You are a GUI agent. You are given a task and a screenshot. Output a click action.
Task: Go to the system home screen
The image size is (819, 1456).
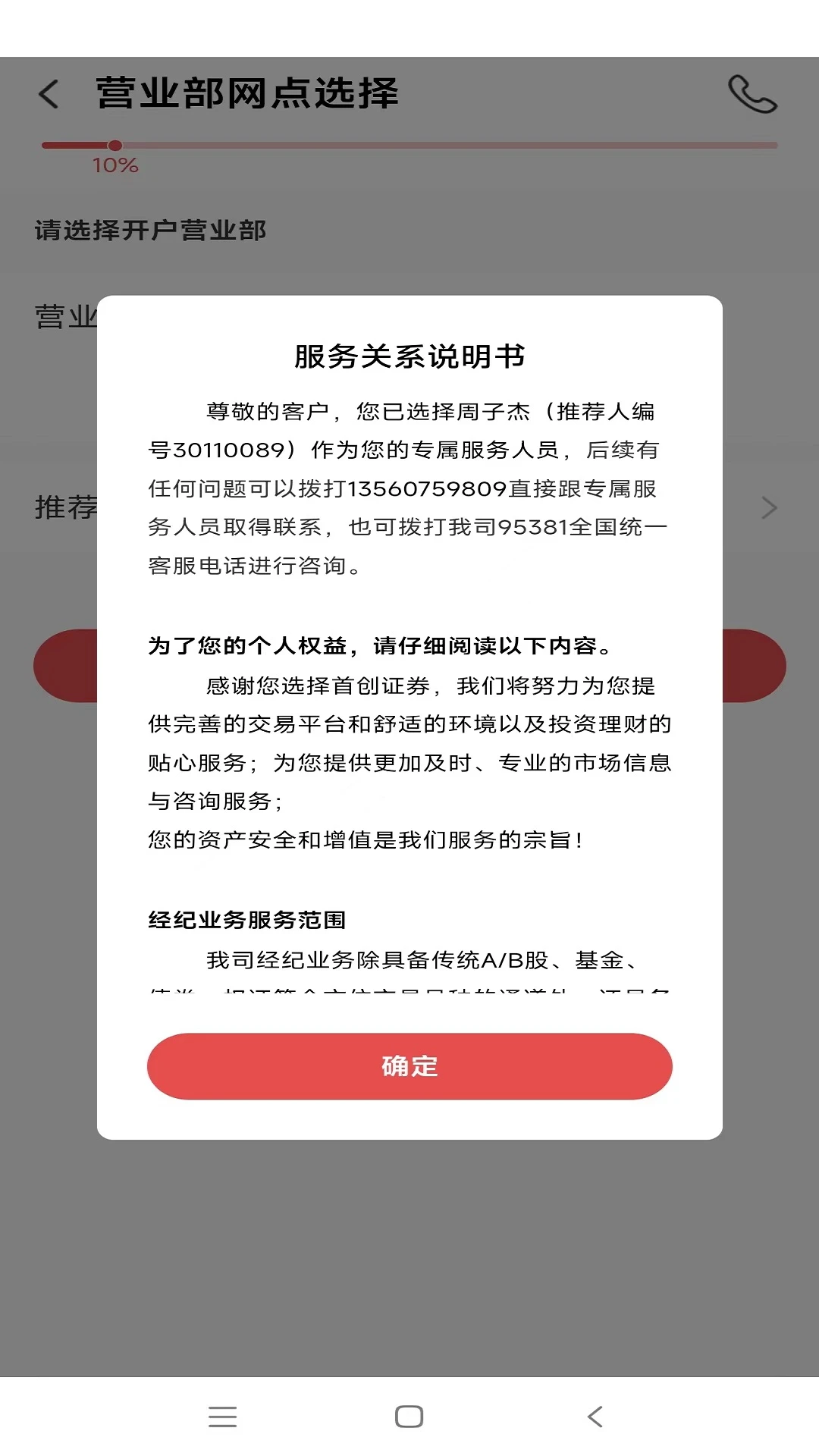409,1416
